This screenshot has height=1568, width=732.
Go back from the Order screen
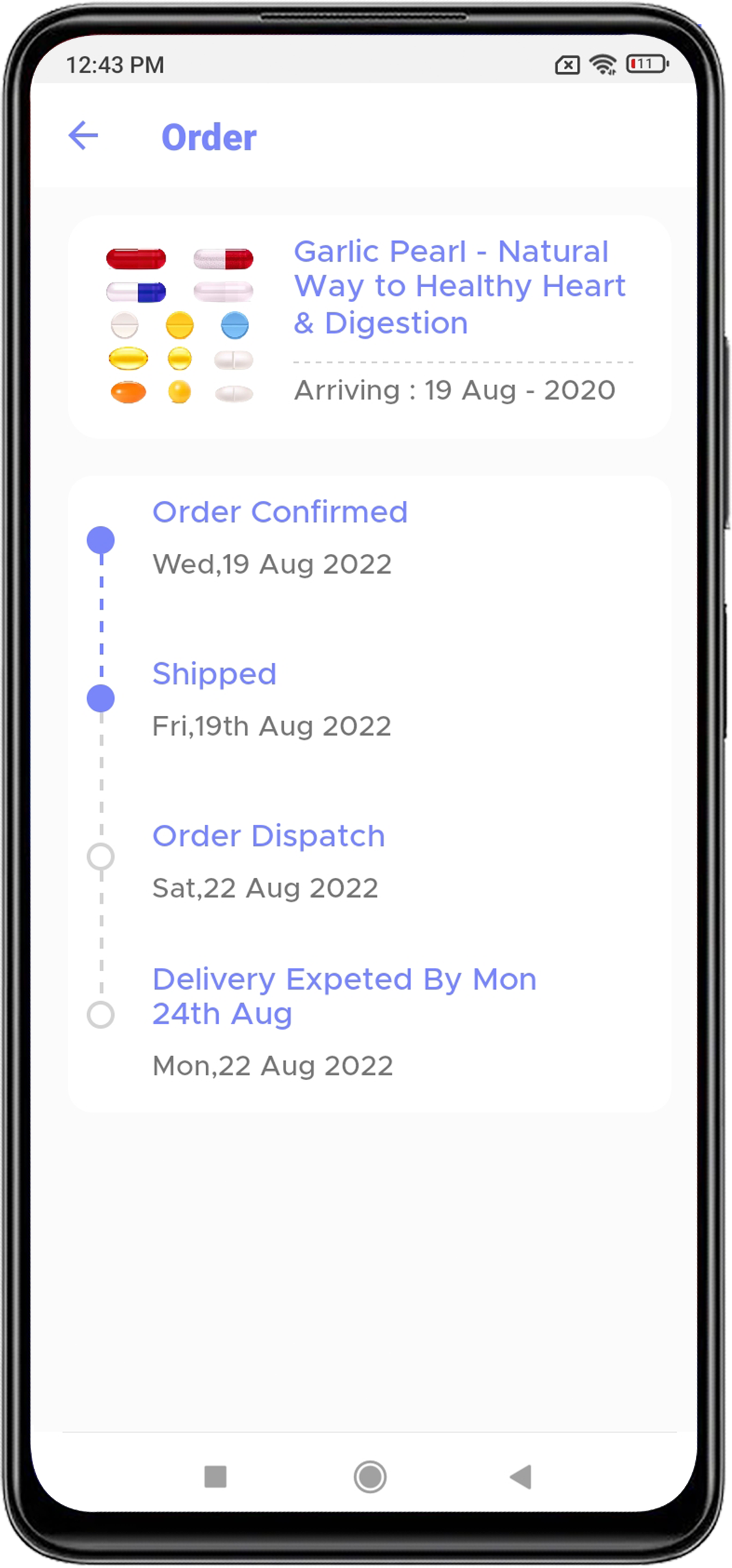(83, 136)
